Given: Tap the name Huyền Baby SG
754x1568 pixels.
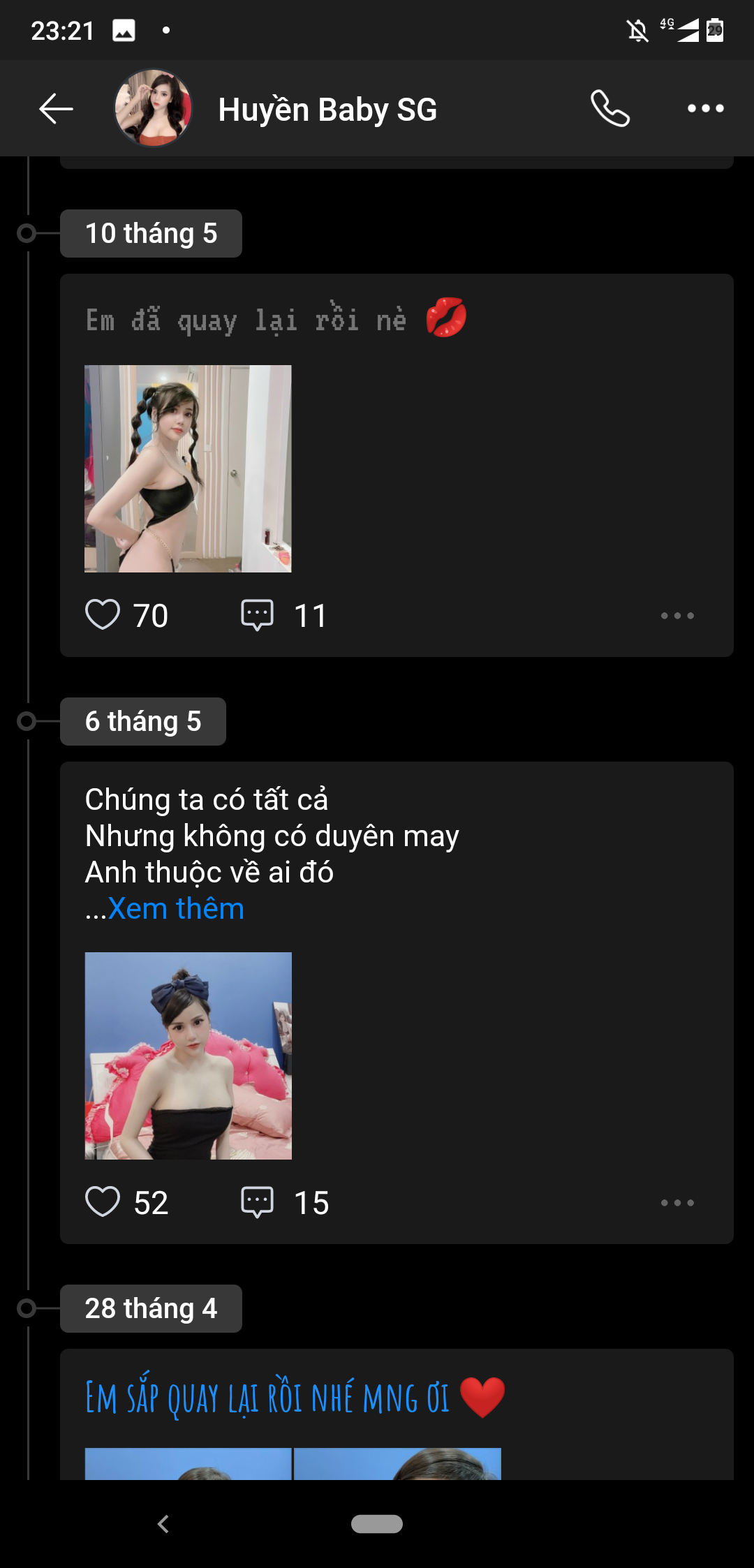Looking at the screenshot, I should (x=326, y=108).
